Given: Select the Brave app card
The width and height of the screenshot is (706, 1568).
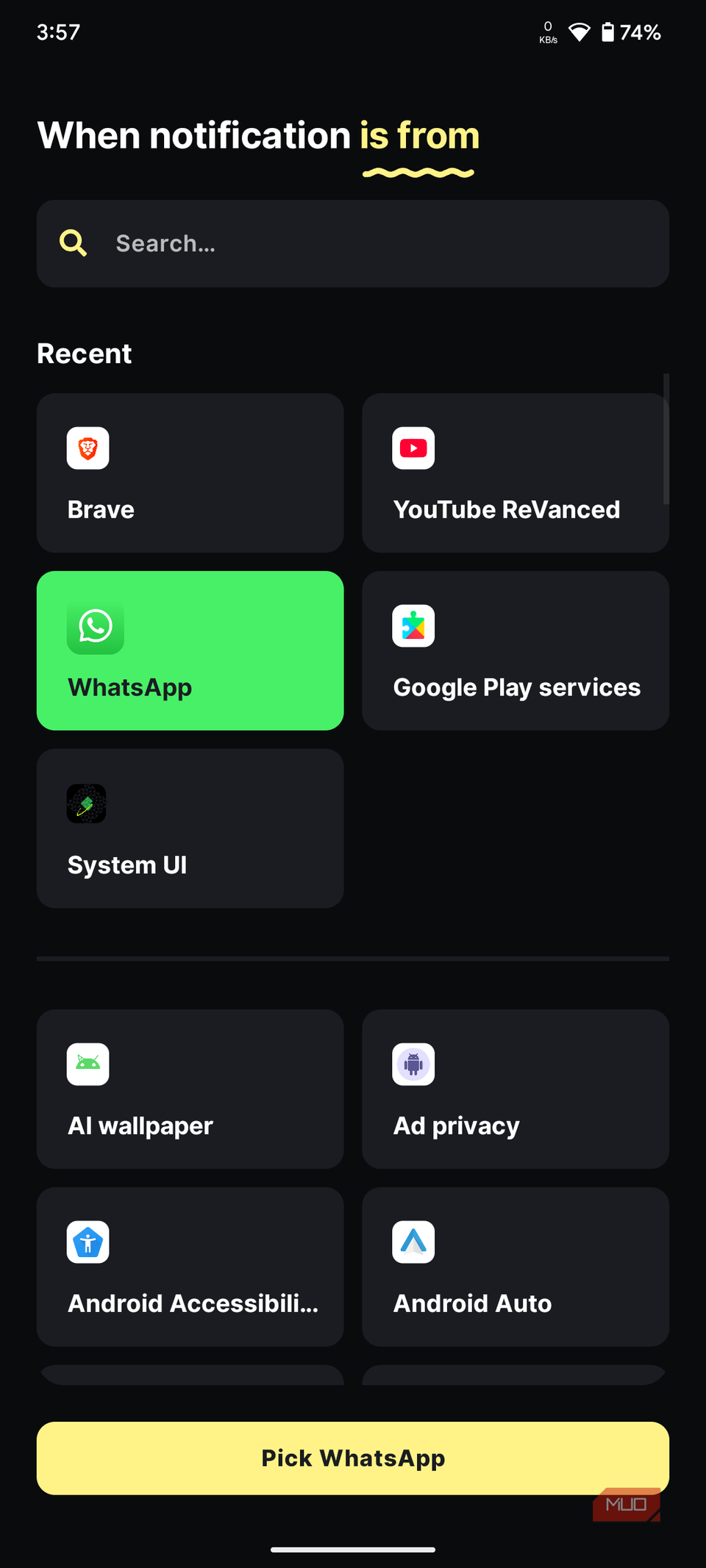Looking at the screenshot, I should tap(190, 473).
